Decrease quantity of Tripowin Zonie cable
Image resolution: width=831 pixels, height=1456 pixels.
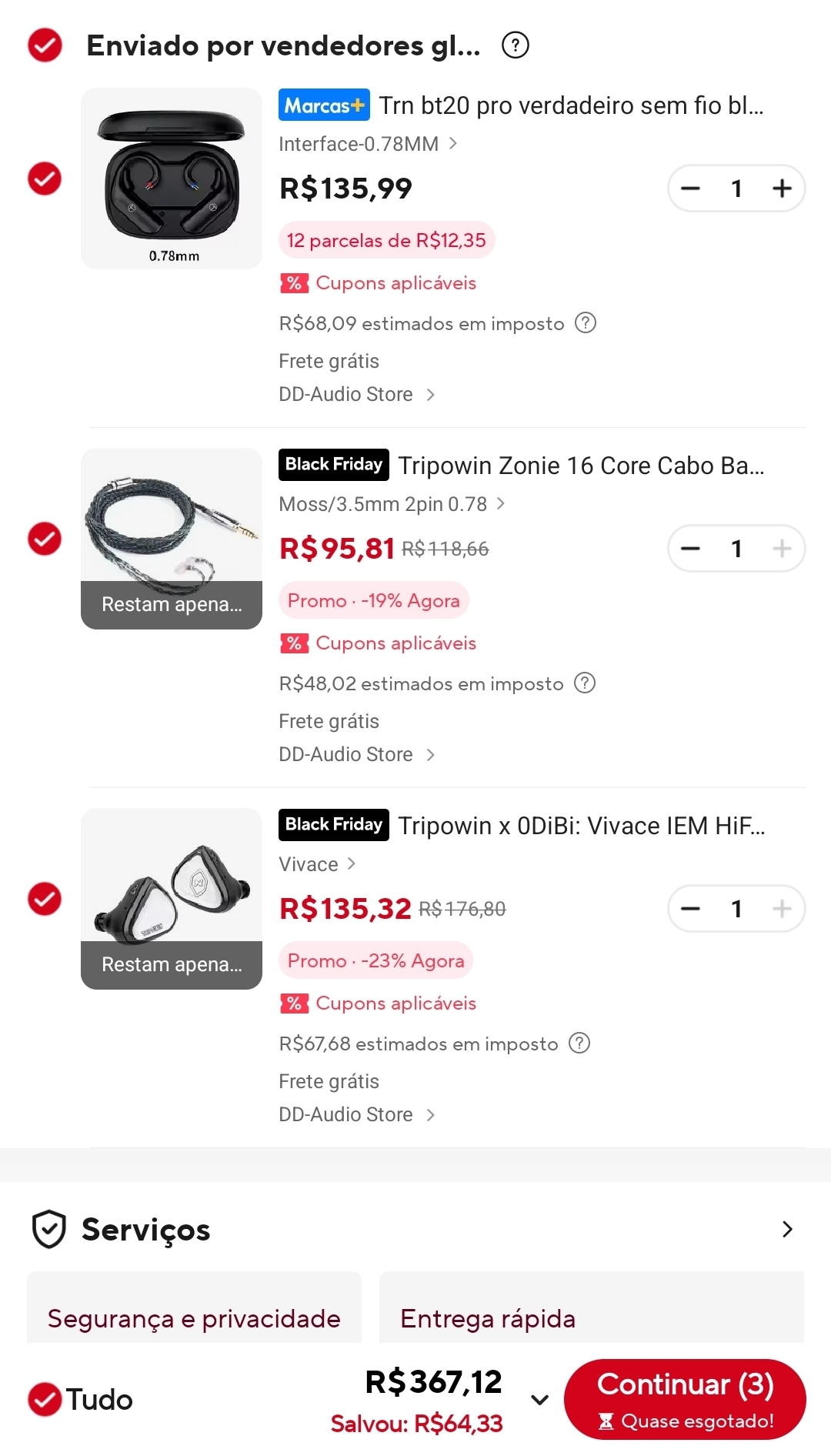coord(690,549)
